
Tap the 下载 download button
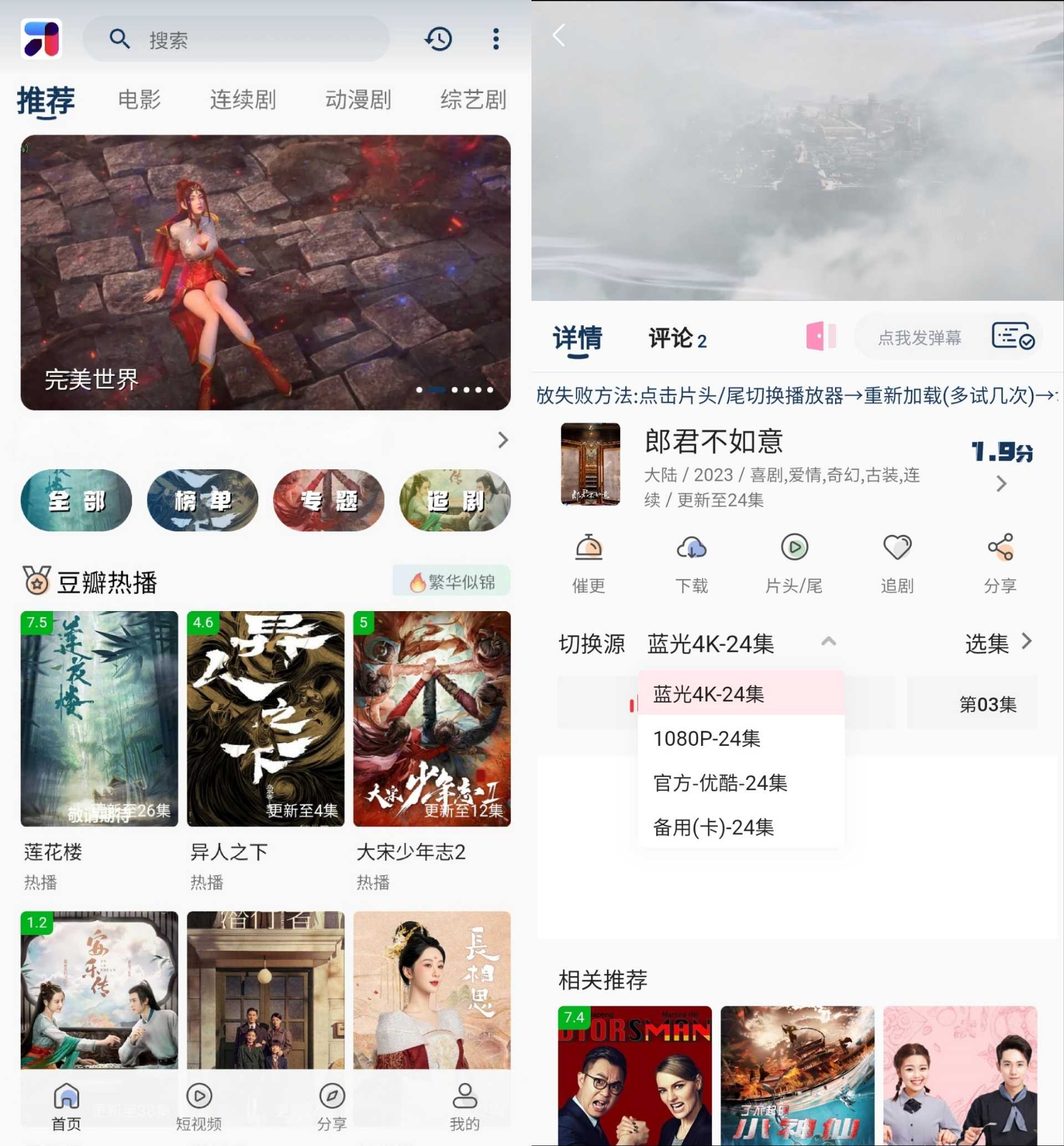click(691, 562)
